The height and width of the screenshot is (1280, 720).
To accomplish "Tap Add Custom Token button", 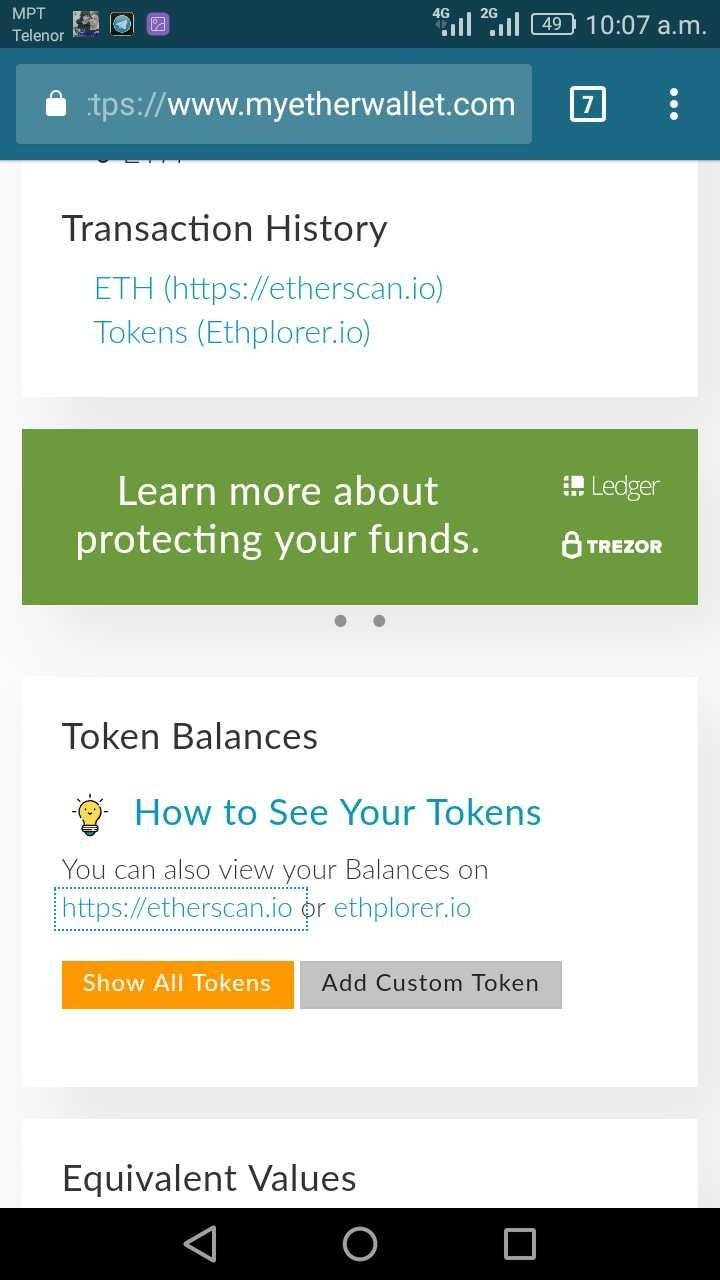I will coord(430,984).
